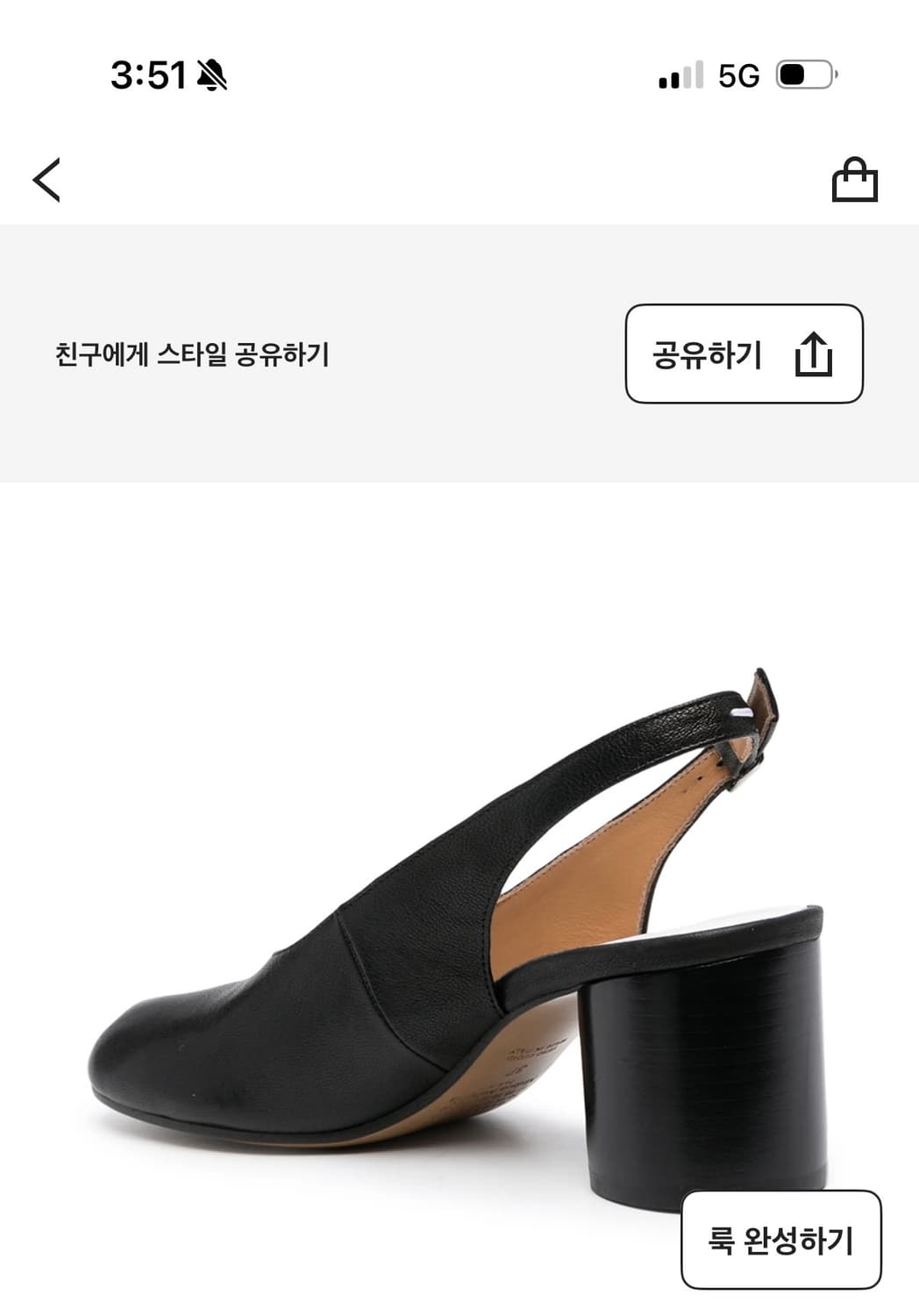Tap the muted notification bell in status bar
Image resolution: width=919 pixels, height=1316 pixels.
215,77
